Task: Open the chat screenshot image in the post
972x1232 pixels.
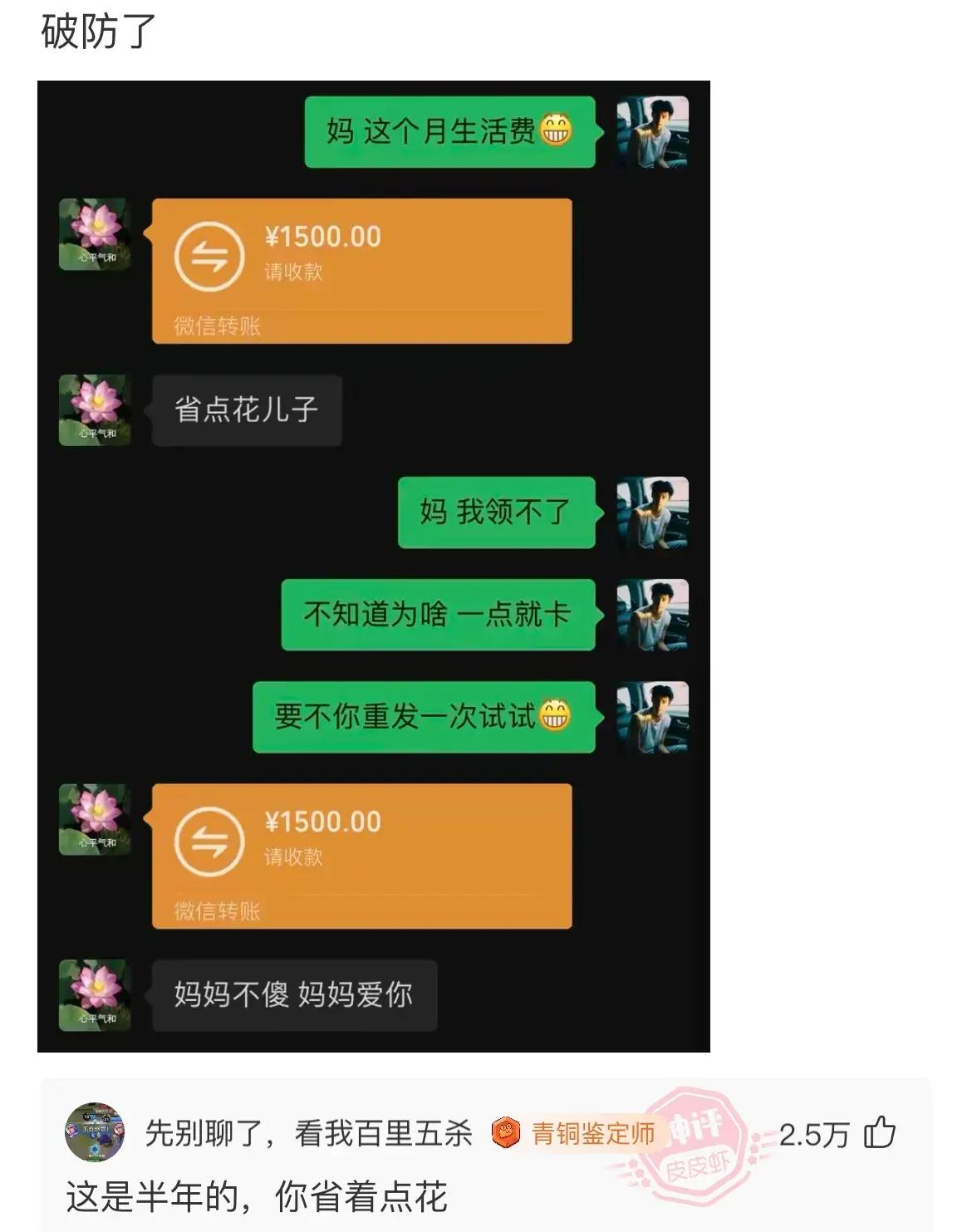Action: 373,566
